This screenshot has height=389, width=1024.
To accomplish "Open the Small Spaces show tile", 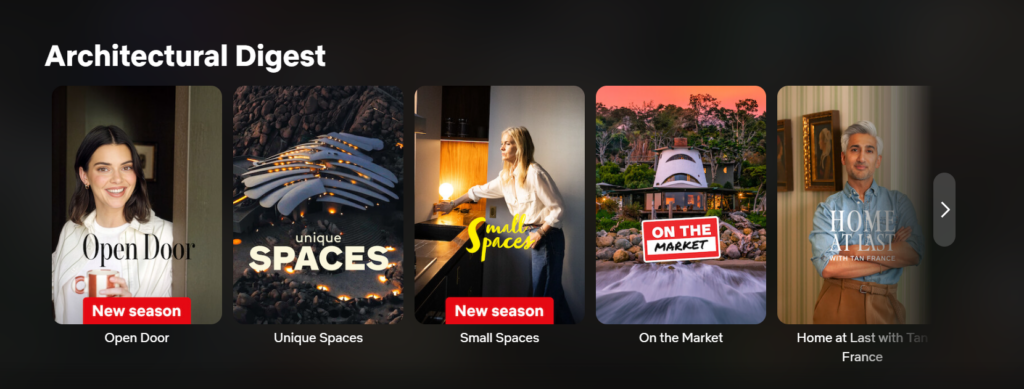I will pos(500,205).
